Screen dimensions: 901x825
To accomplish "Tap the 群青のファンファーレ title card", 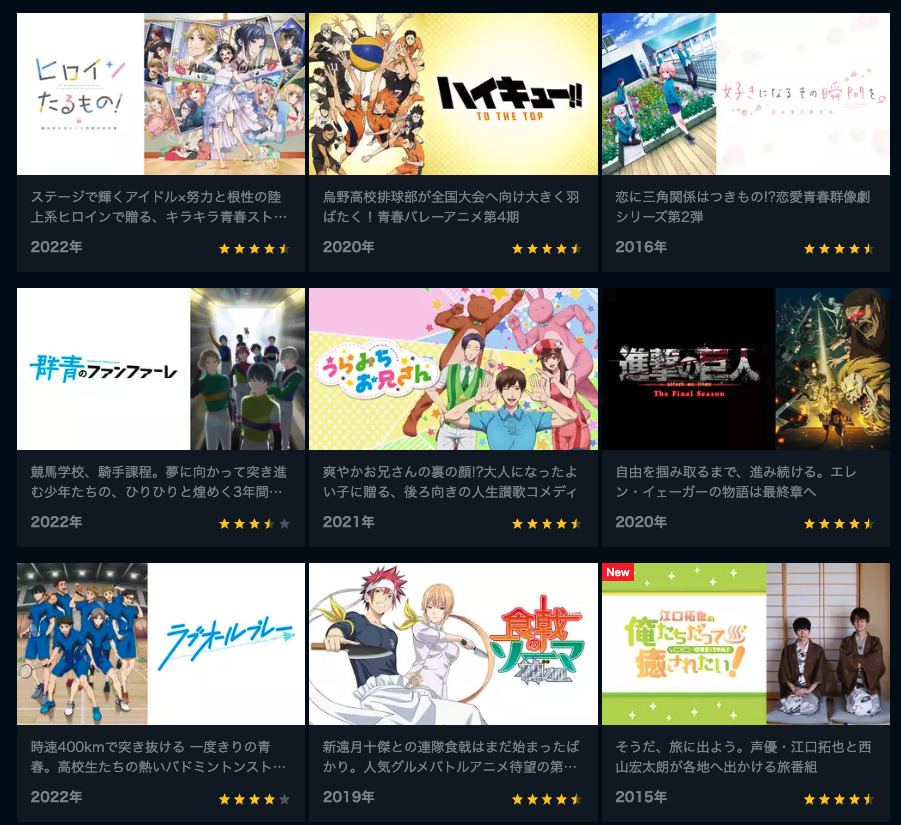I will (x=161, y=369).
